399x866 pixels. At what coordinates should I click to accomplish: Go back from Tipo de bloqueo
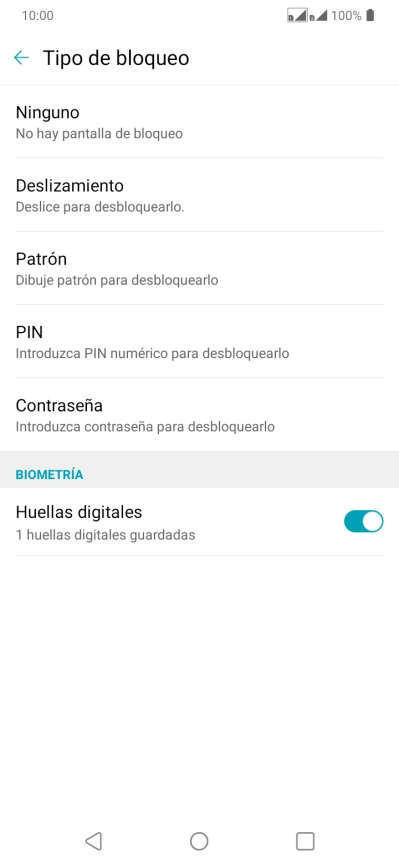pos(22,57)
